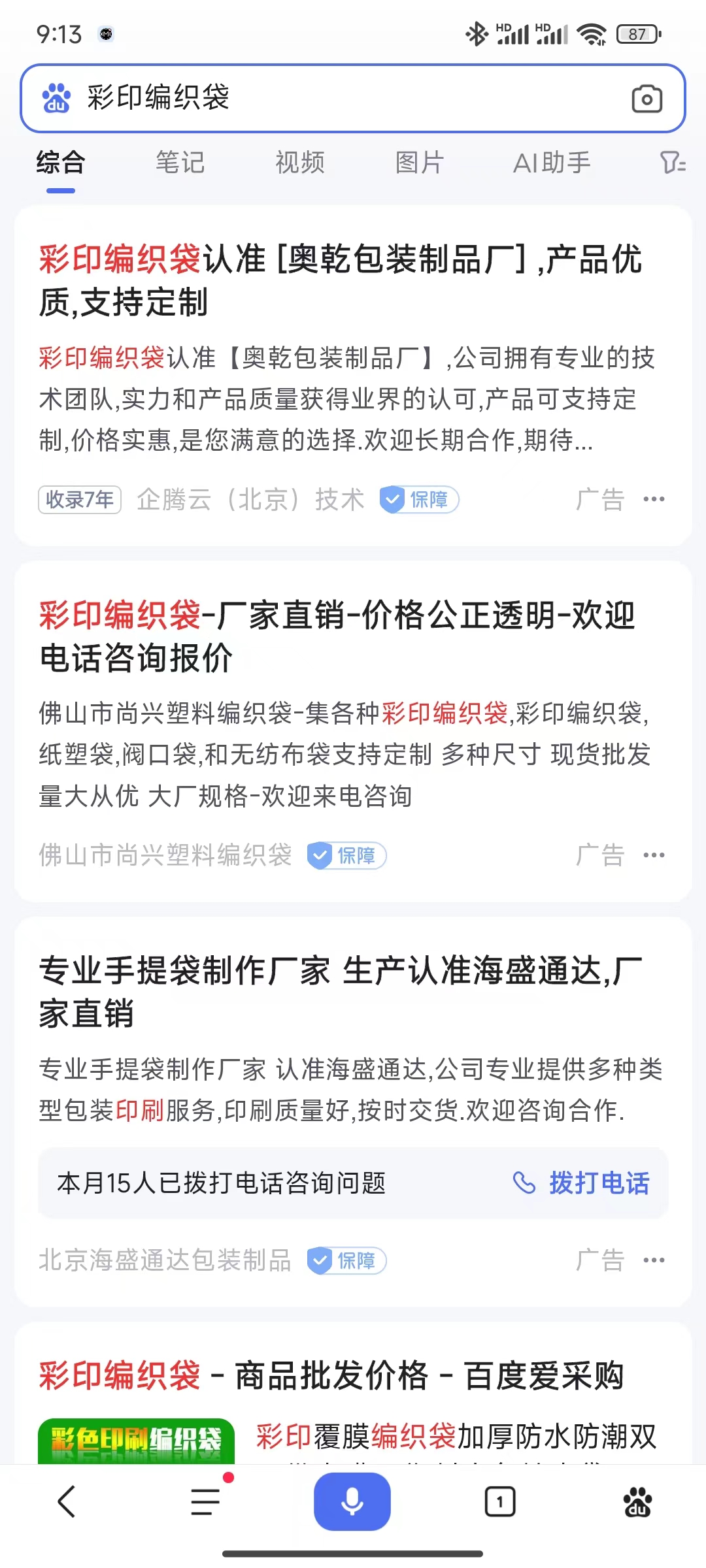
Task: Open more options for 佛山市尚兴塑料编织袋 ad
Action: tap(654, 855)
